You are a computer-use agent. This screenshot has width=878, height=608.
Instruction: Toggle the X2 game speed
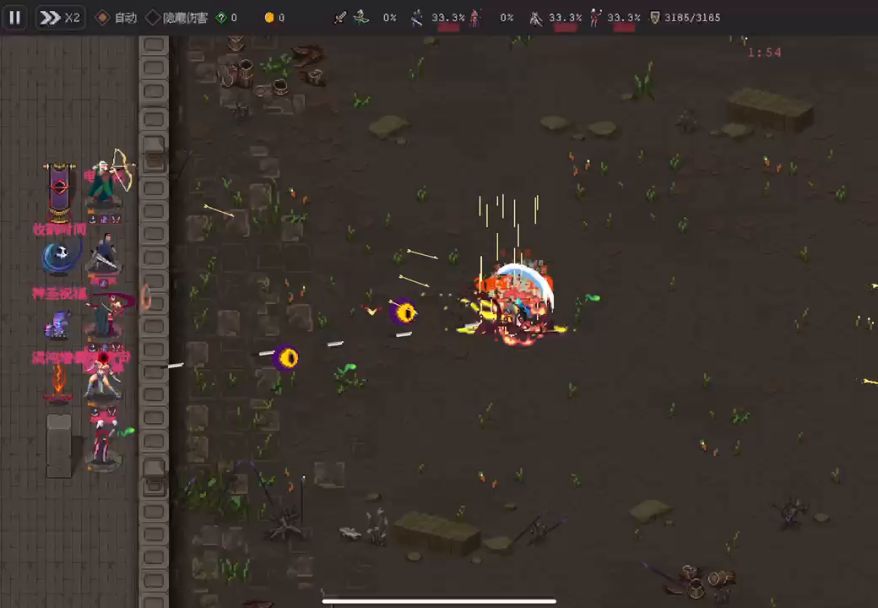[60, 17]
